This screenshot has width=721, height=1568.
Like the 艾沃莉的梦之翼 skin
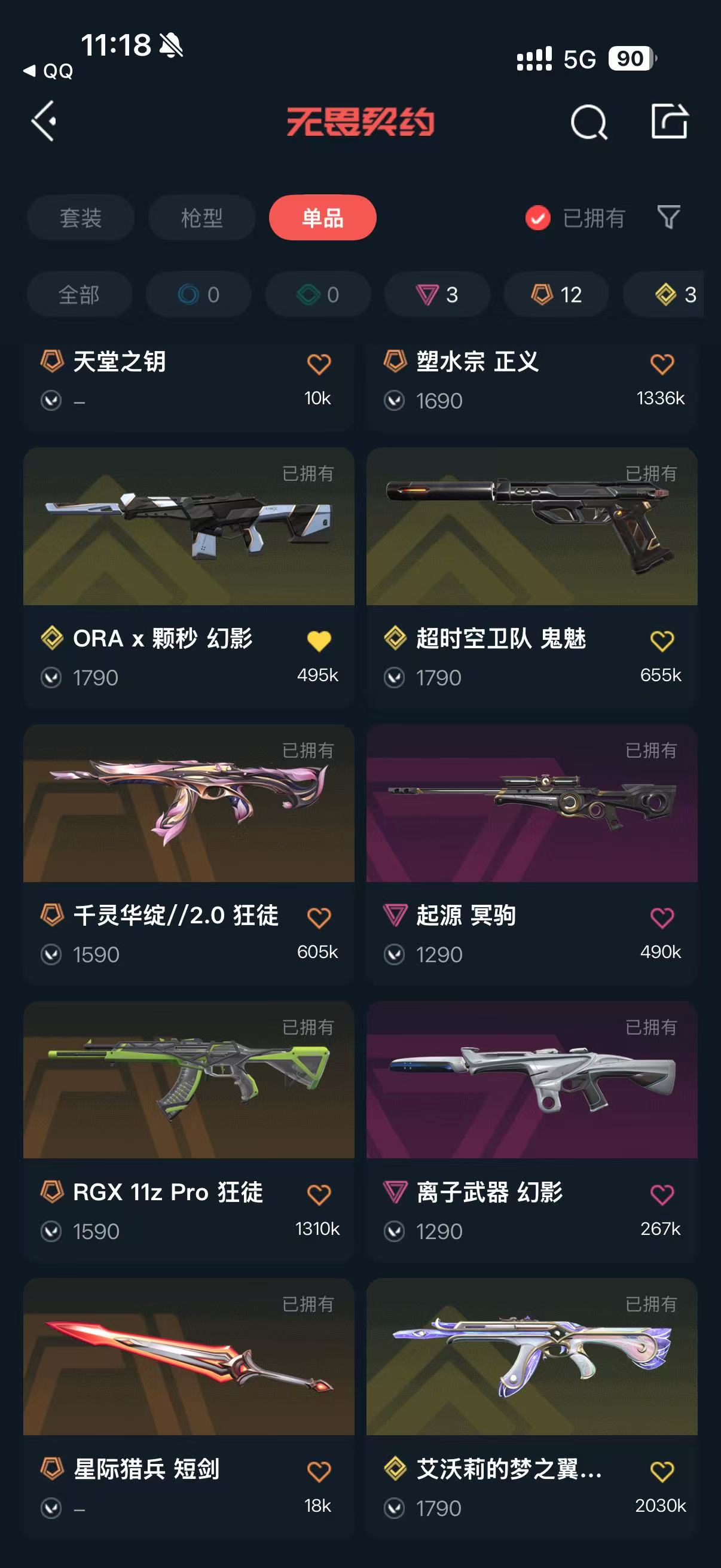point(662,1472)
